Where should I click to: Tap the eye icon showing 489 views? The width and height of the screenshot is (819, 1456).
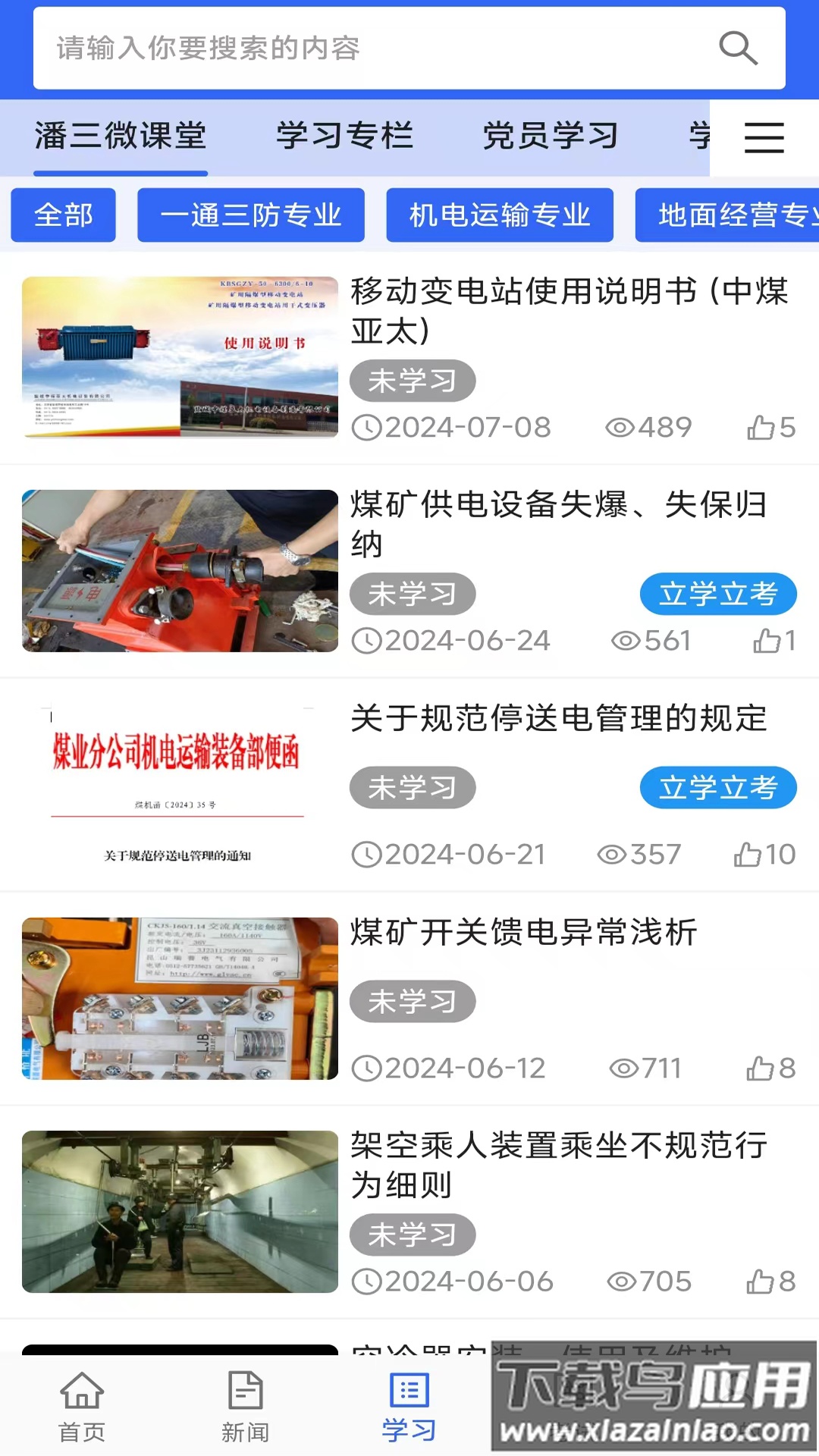click(622, 427)
